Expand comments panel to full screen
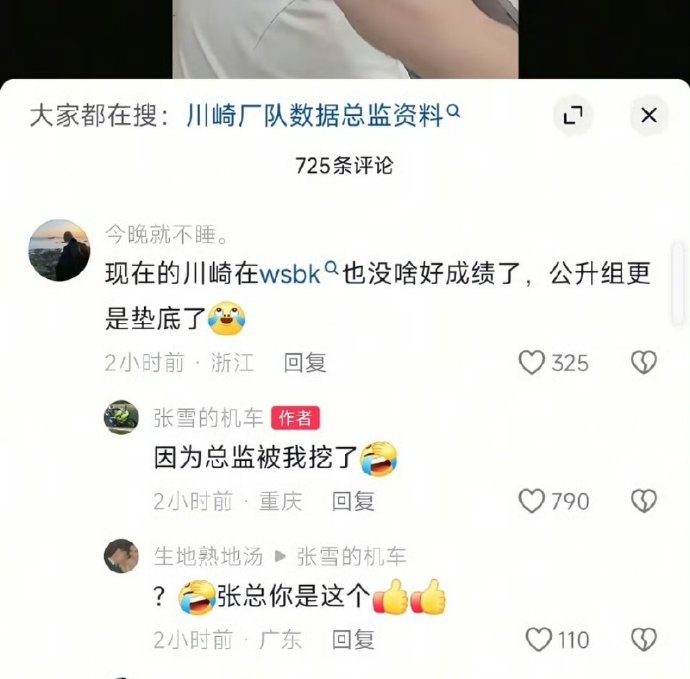690x679 pixels. [x=573, y=116]
